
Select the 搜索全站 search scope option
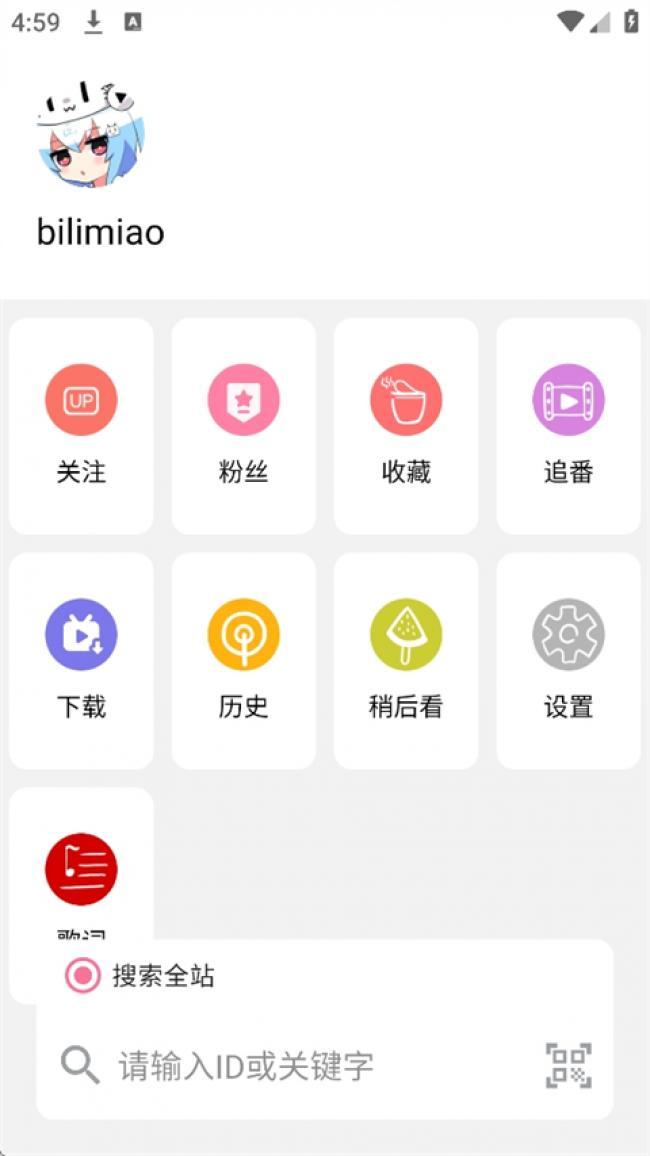click(140, 976)
